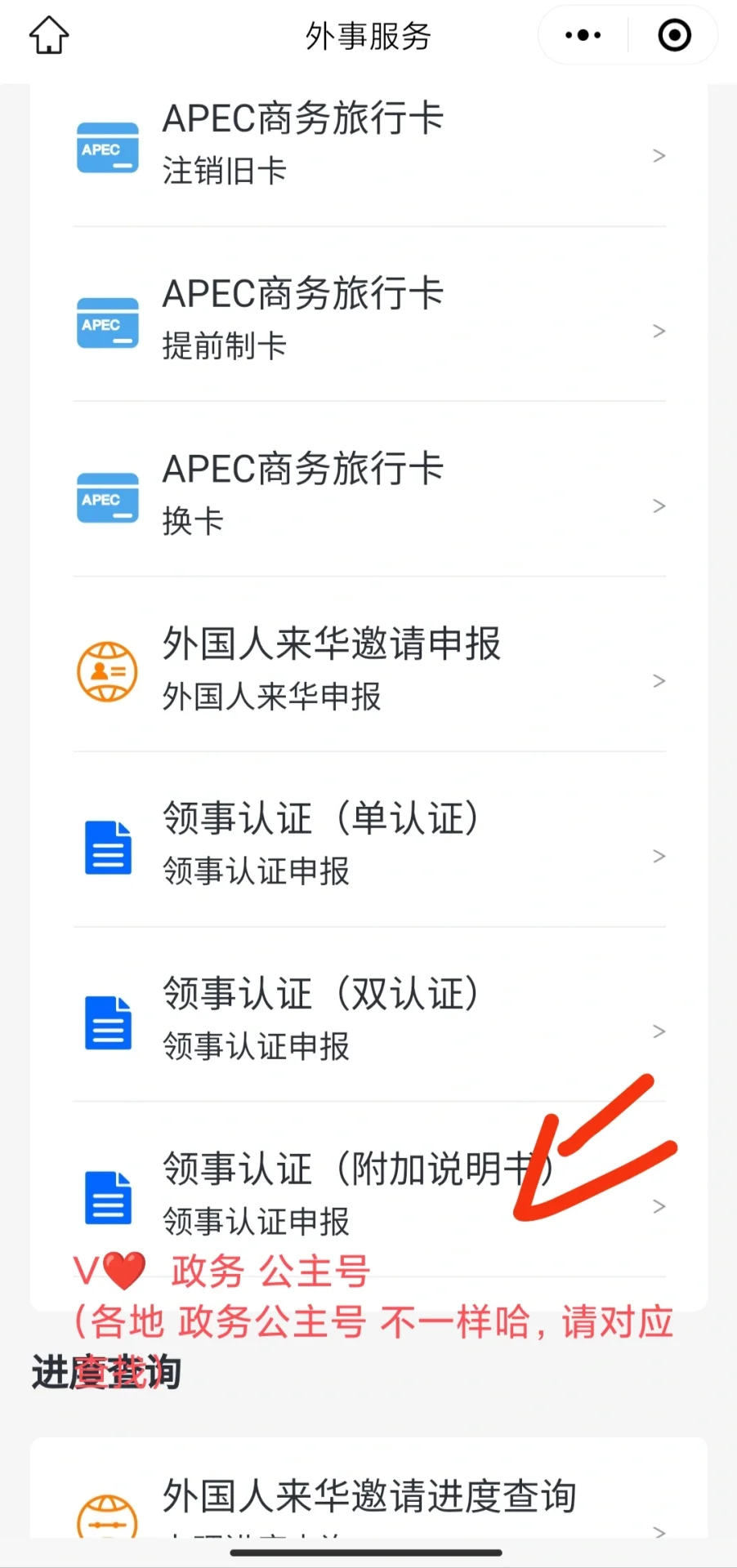Open the three-dot more menu
Screen dimensions: 737x1568
coord(583,36)
